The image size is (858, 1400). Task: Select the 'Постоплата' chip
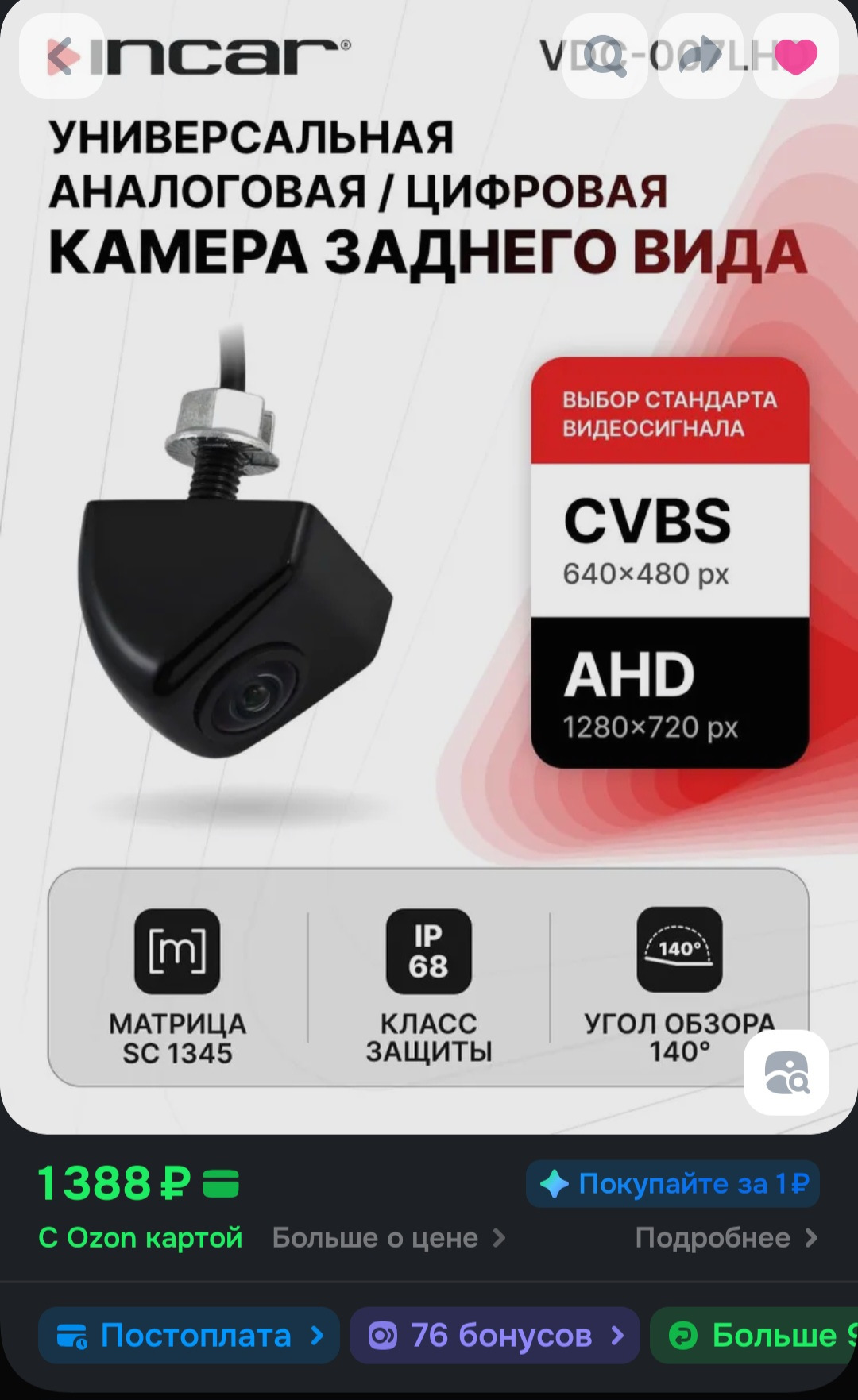[189, 1336]
